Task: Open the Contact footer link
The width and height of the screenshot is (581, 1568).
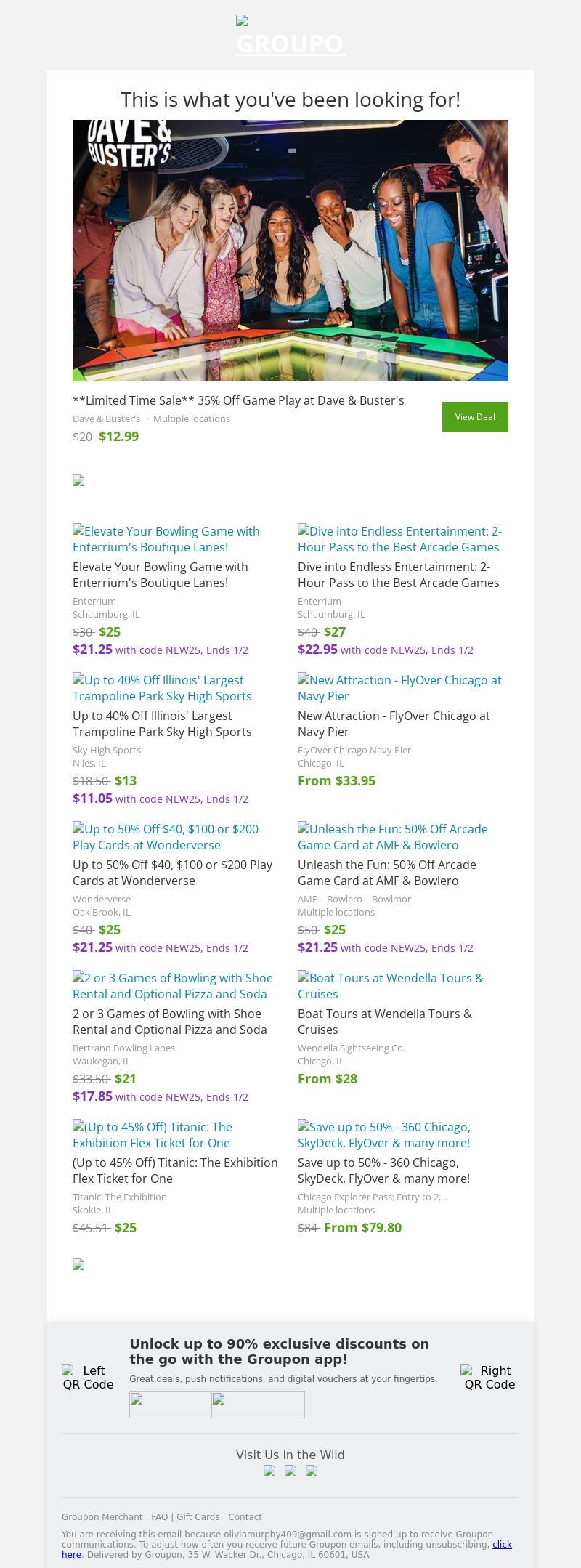Action: pos(245,1516)
